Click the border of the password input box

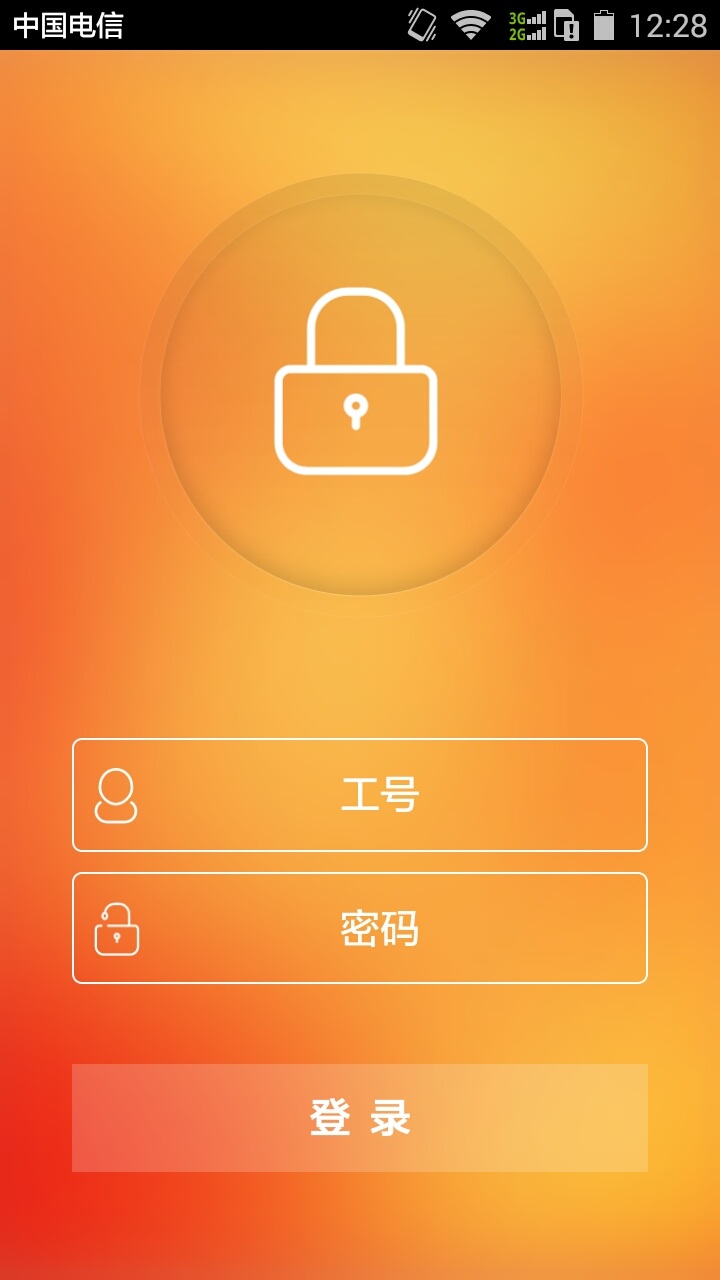pyautogui.click(x=360, y=876)
